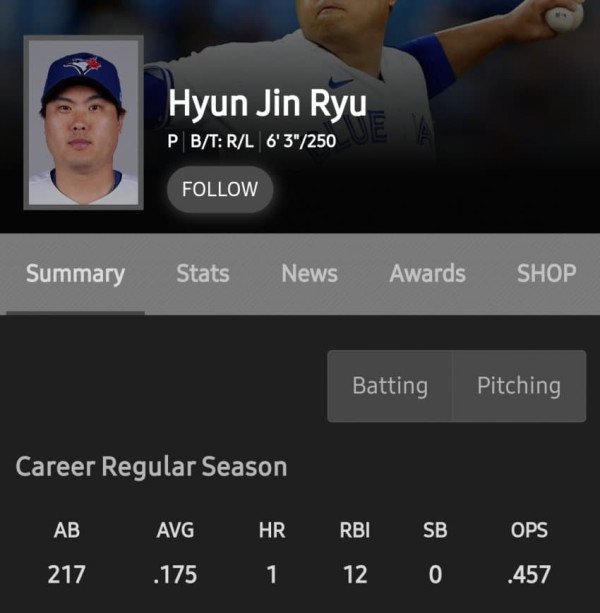This screenshot has width=600, height=613.
Task: Open the Stats tab
Action: coord(202,273)
